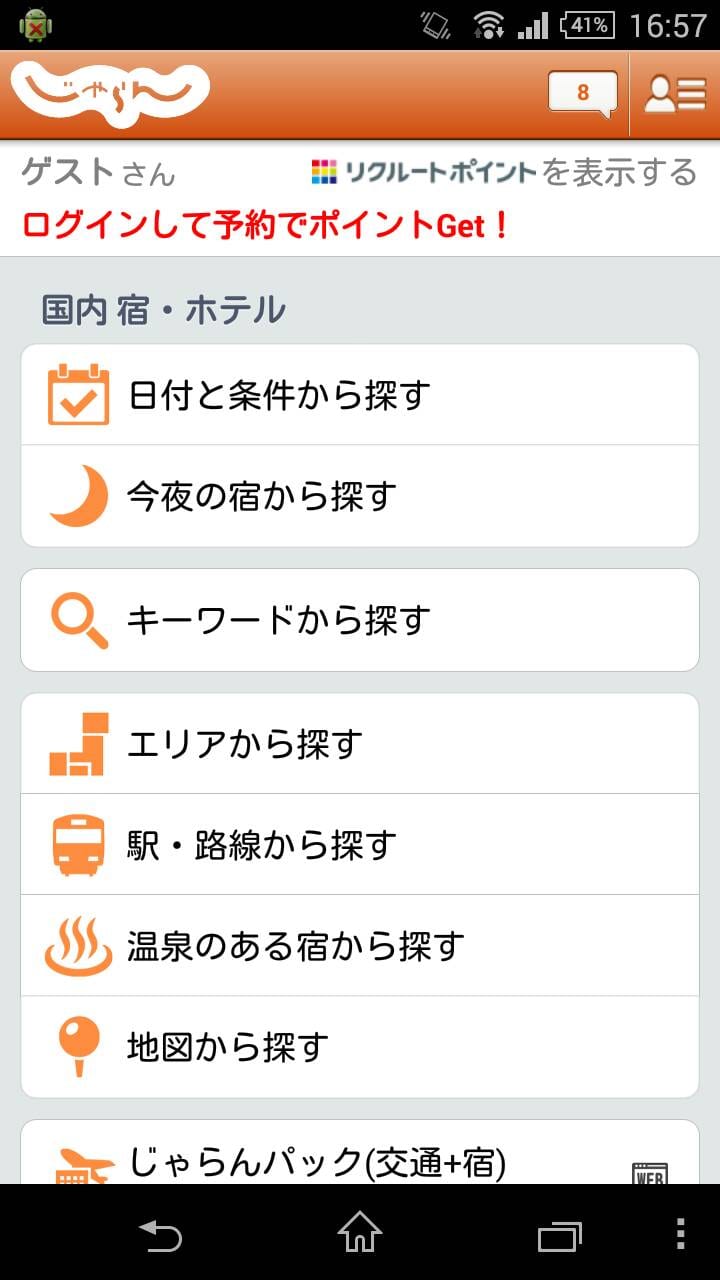Open the account menu icon

pos(675,94)
